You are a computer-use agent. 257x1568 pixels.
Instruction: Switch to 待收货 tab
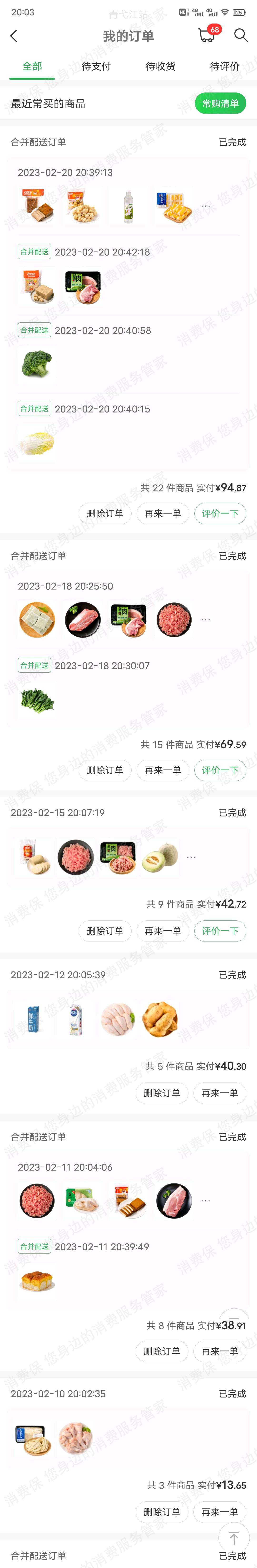(x=160, y=66)
